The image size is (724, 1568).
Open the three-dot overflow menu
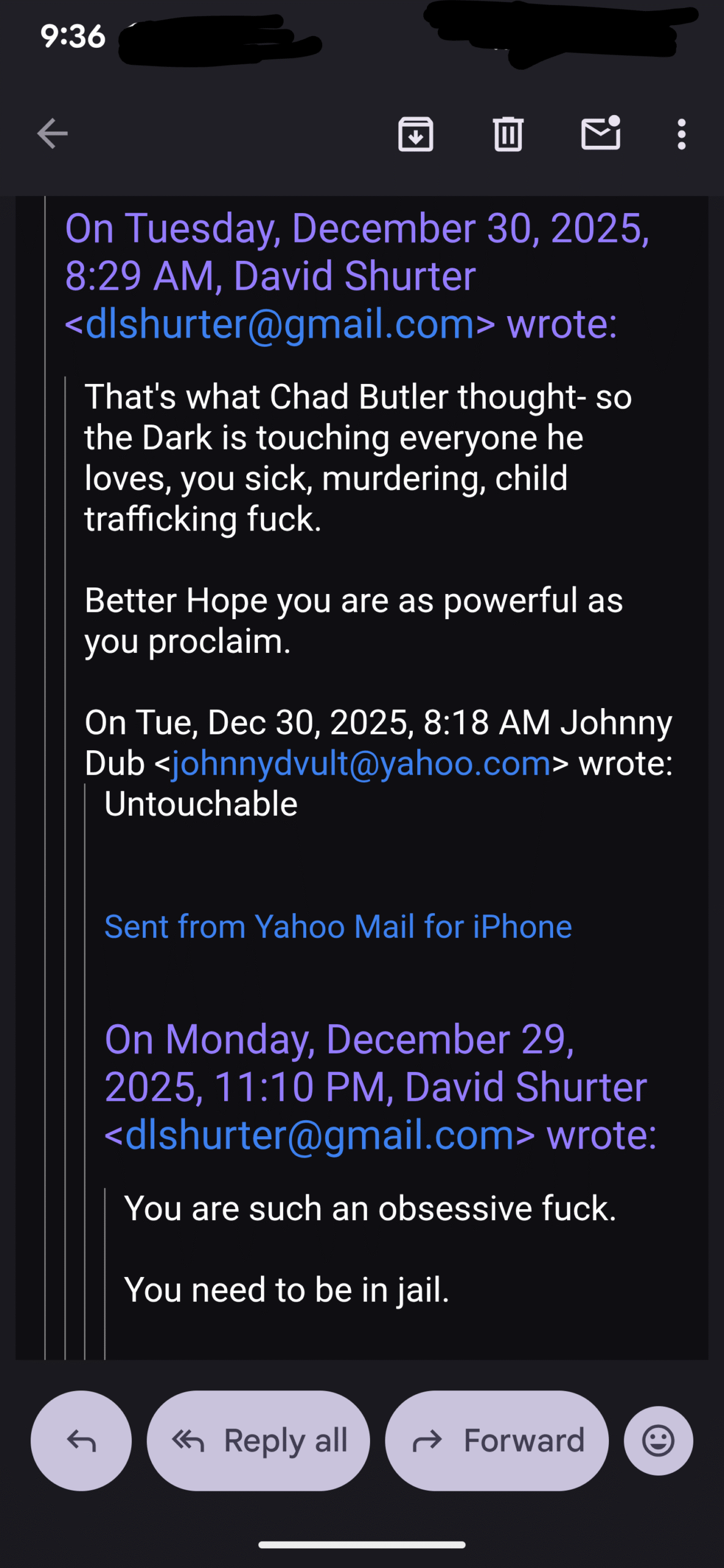click(x=681, y=134)
